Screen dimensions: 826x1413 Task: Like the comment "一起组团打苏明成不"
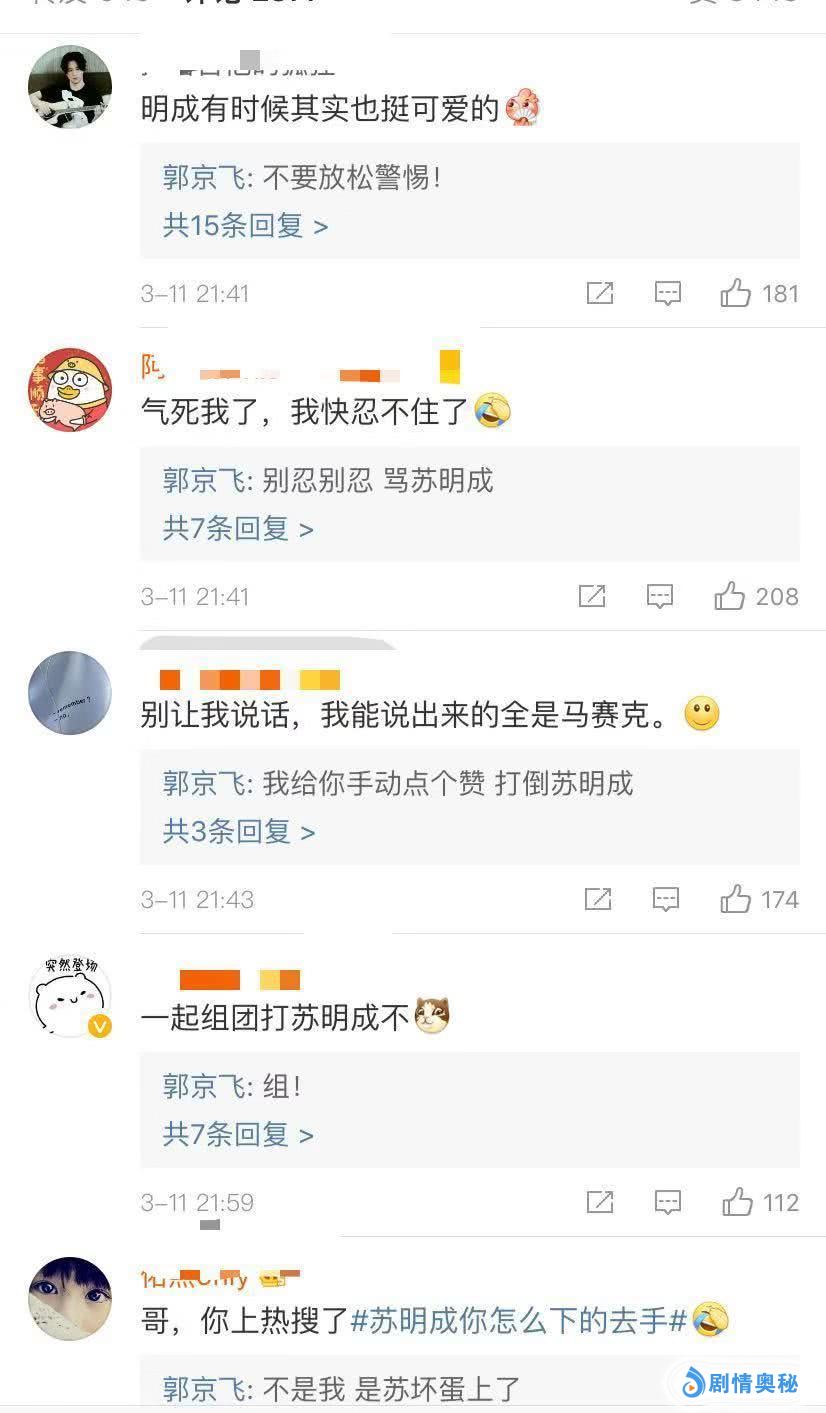tap(737, 1202)
